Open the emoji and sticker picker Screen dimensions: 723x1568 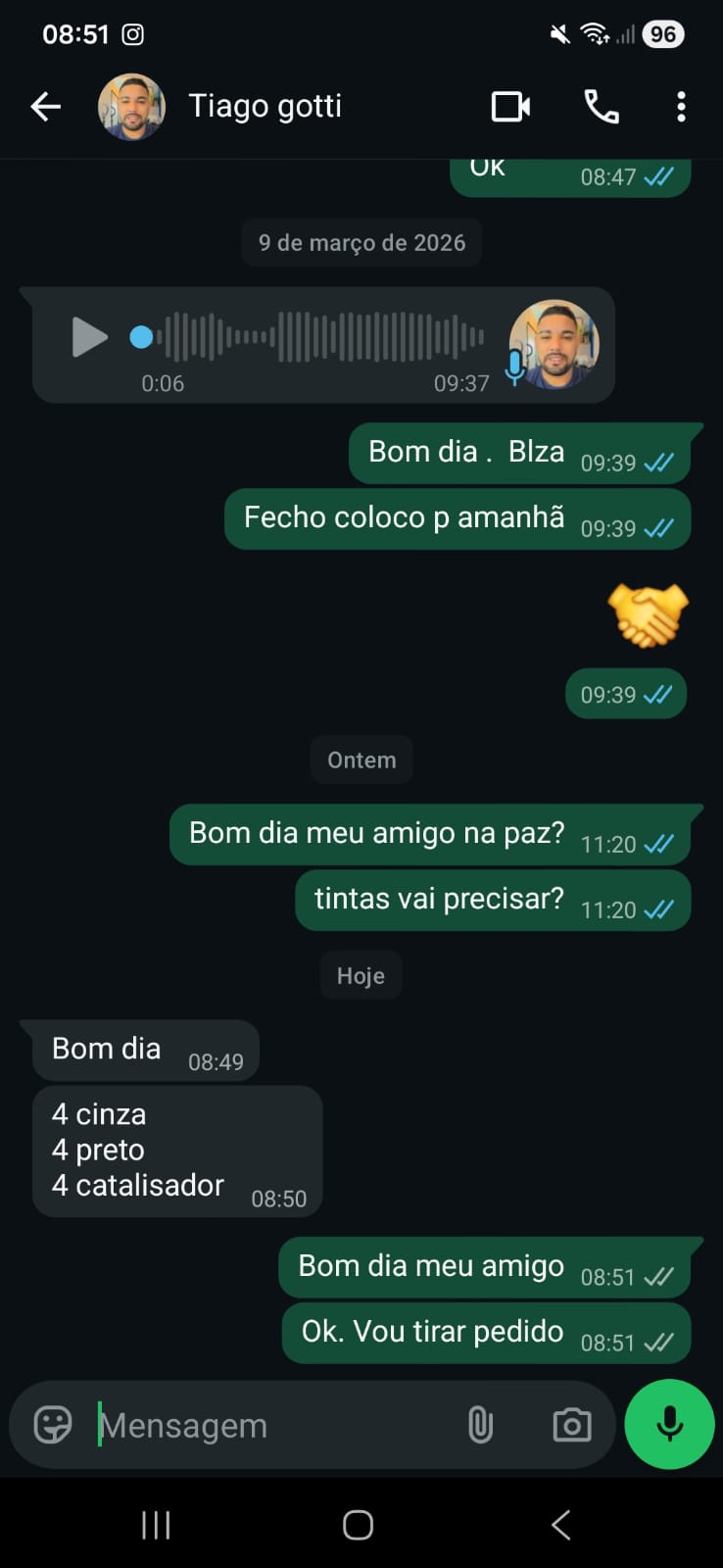53,1424
